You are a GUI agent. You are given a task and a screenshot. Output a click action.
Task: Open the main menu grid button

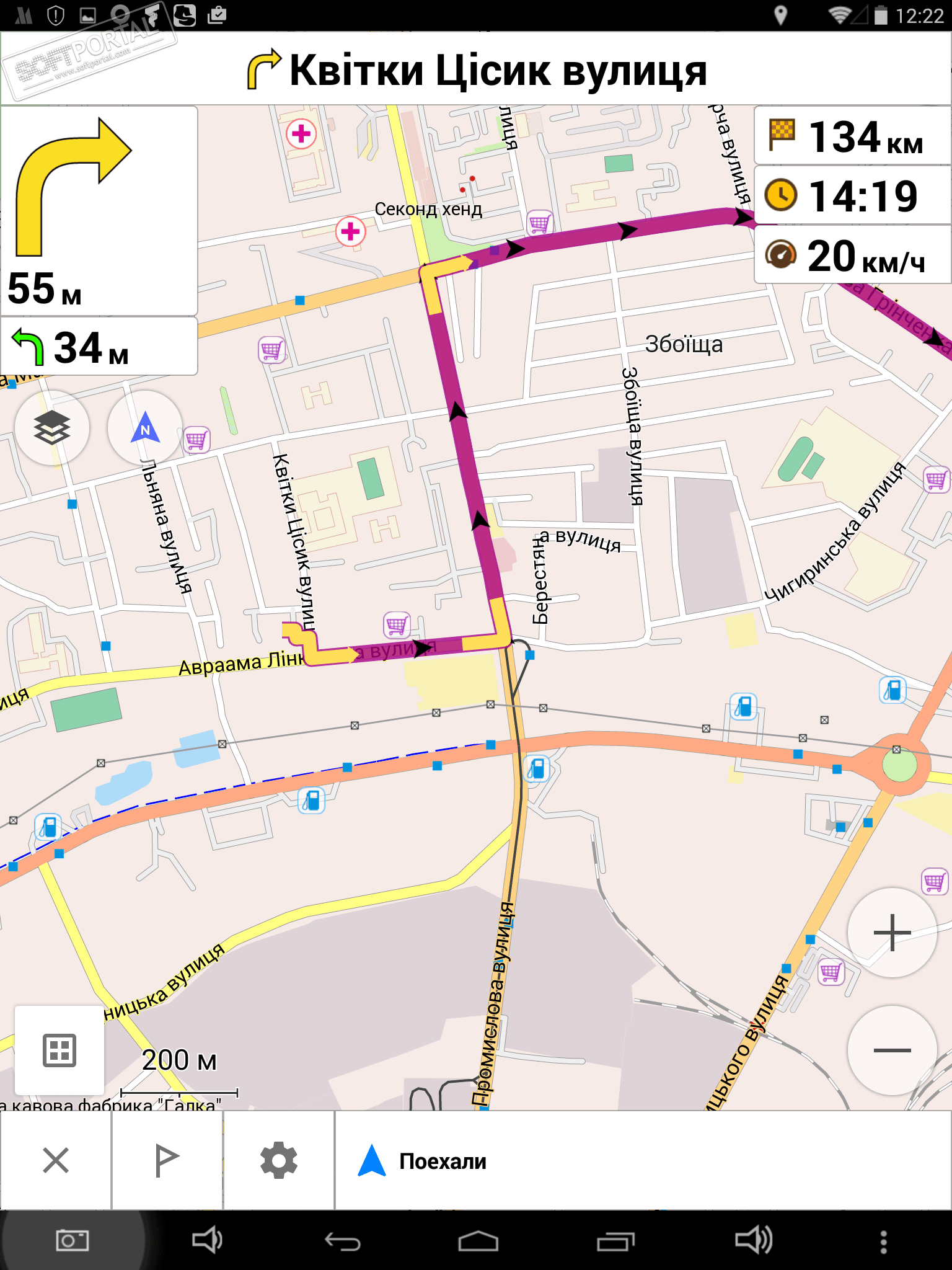click(x=59, y=1050)
